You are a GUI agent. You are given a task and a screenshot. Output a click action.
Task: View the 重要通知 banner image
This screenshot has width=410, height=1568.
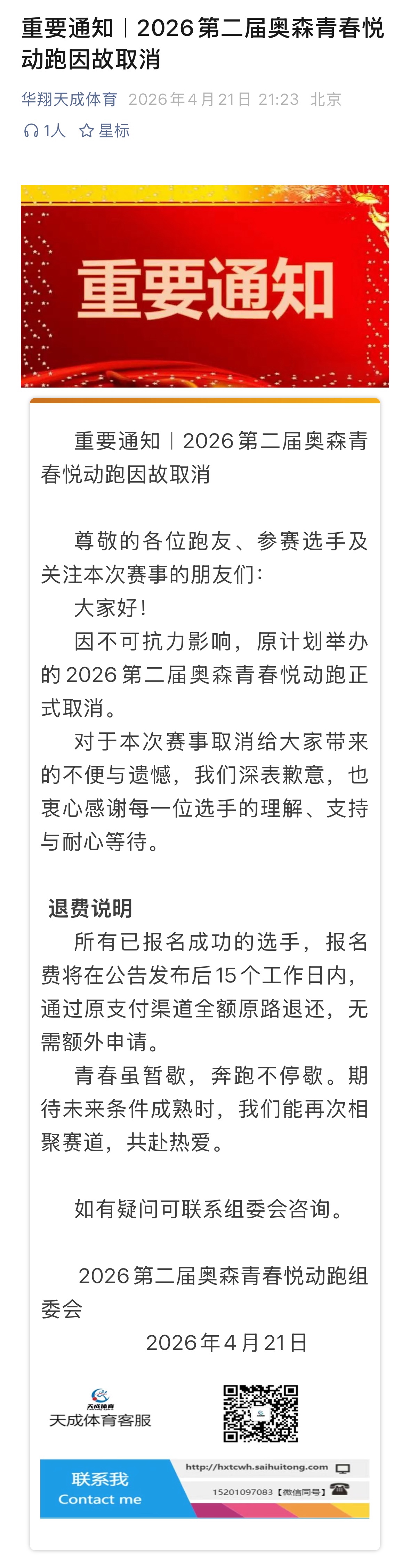pyautogui.click(x=205, y=286)
